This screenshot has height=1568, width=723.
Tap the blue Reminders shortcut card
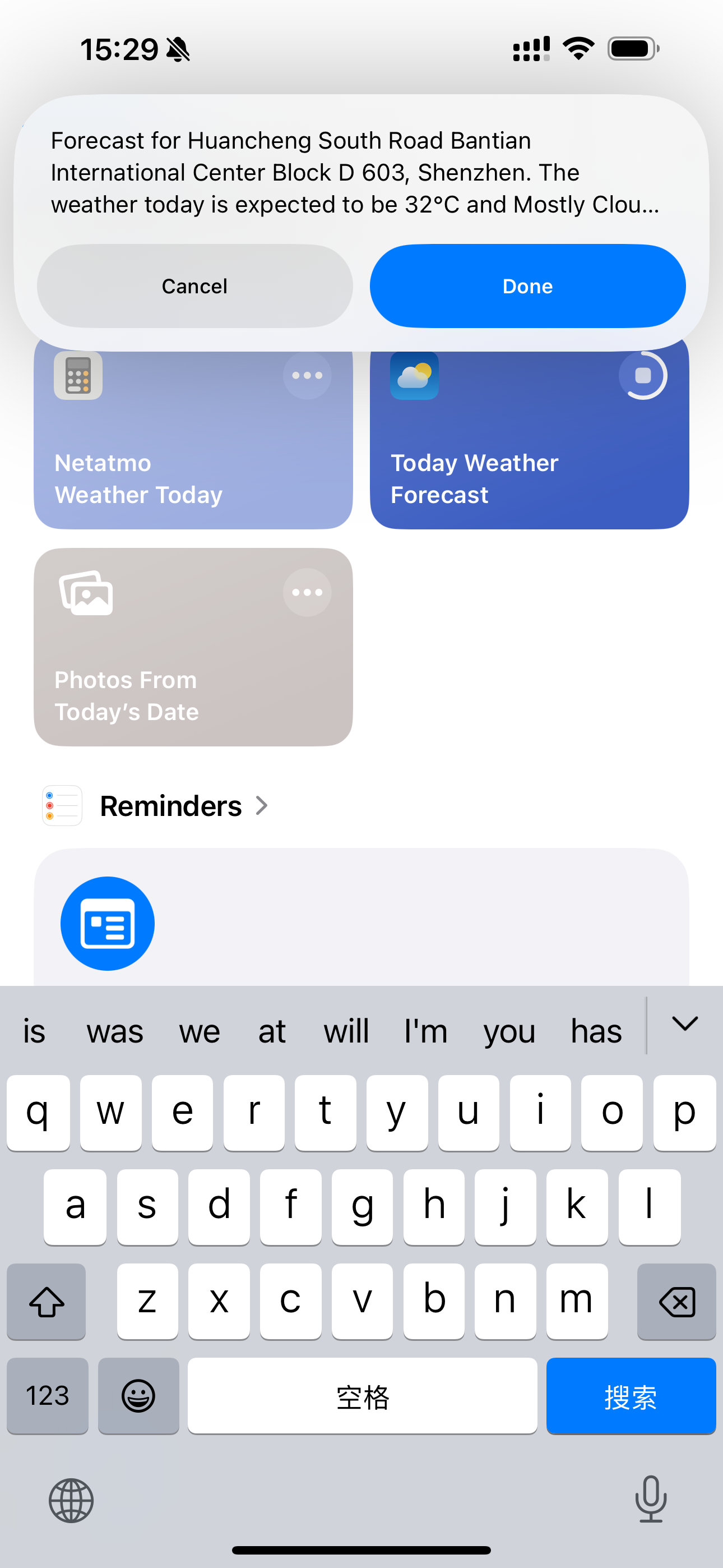[360, 919]
